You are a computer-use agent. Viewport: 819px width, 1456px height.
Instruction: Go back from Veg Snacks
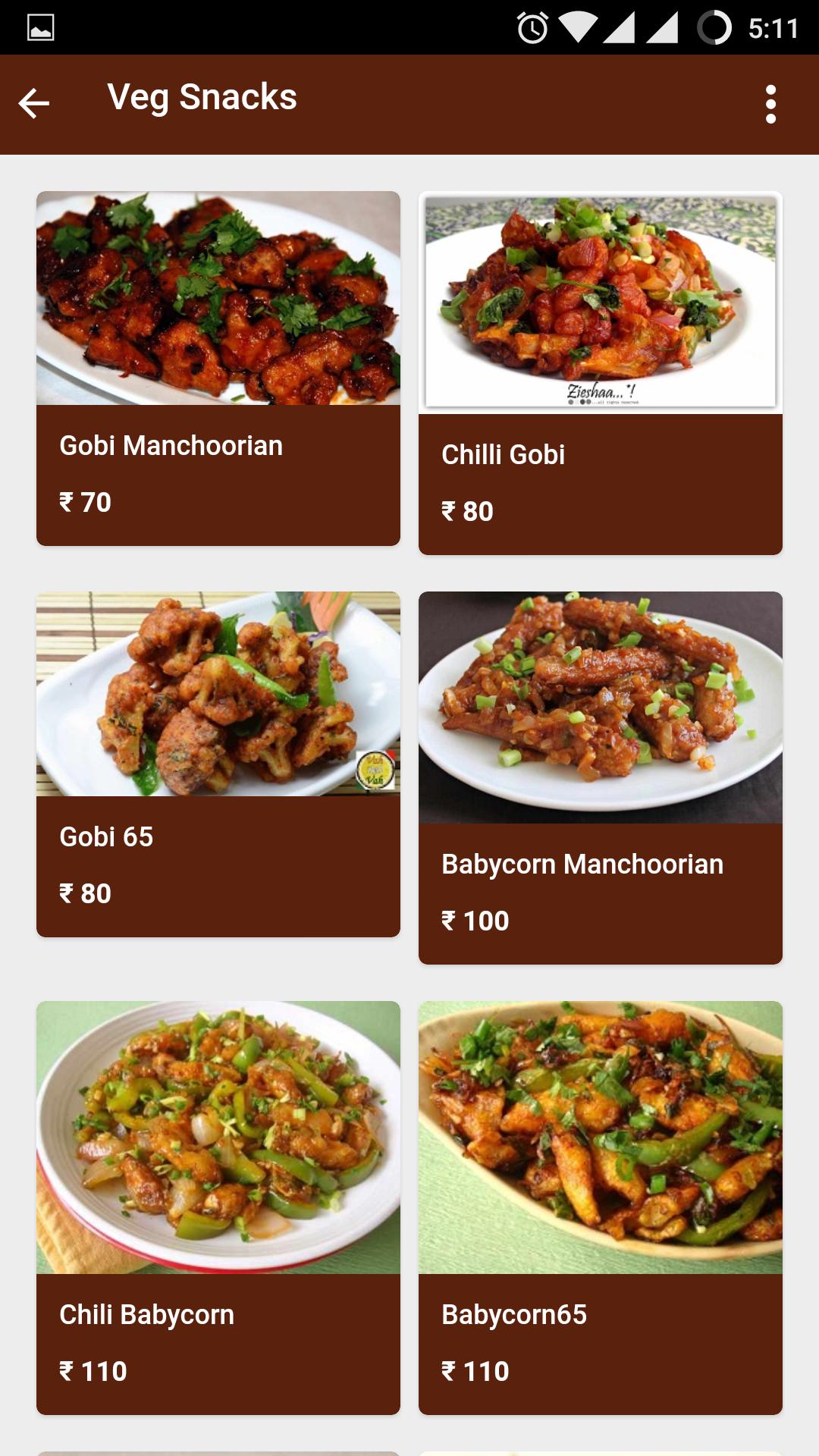34,104
